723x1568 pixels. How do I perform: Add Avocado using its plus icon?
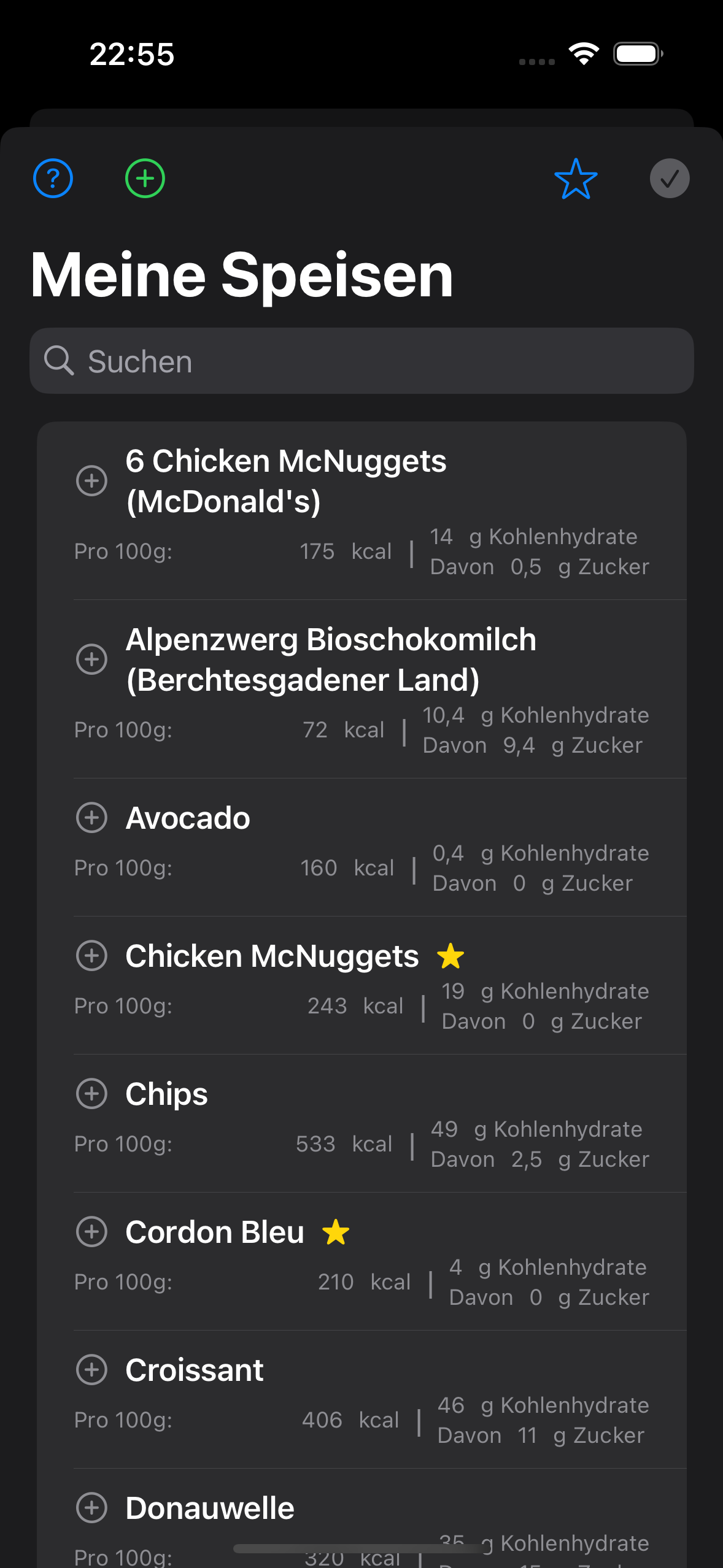click(91, 817)
